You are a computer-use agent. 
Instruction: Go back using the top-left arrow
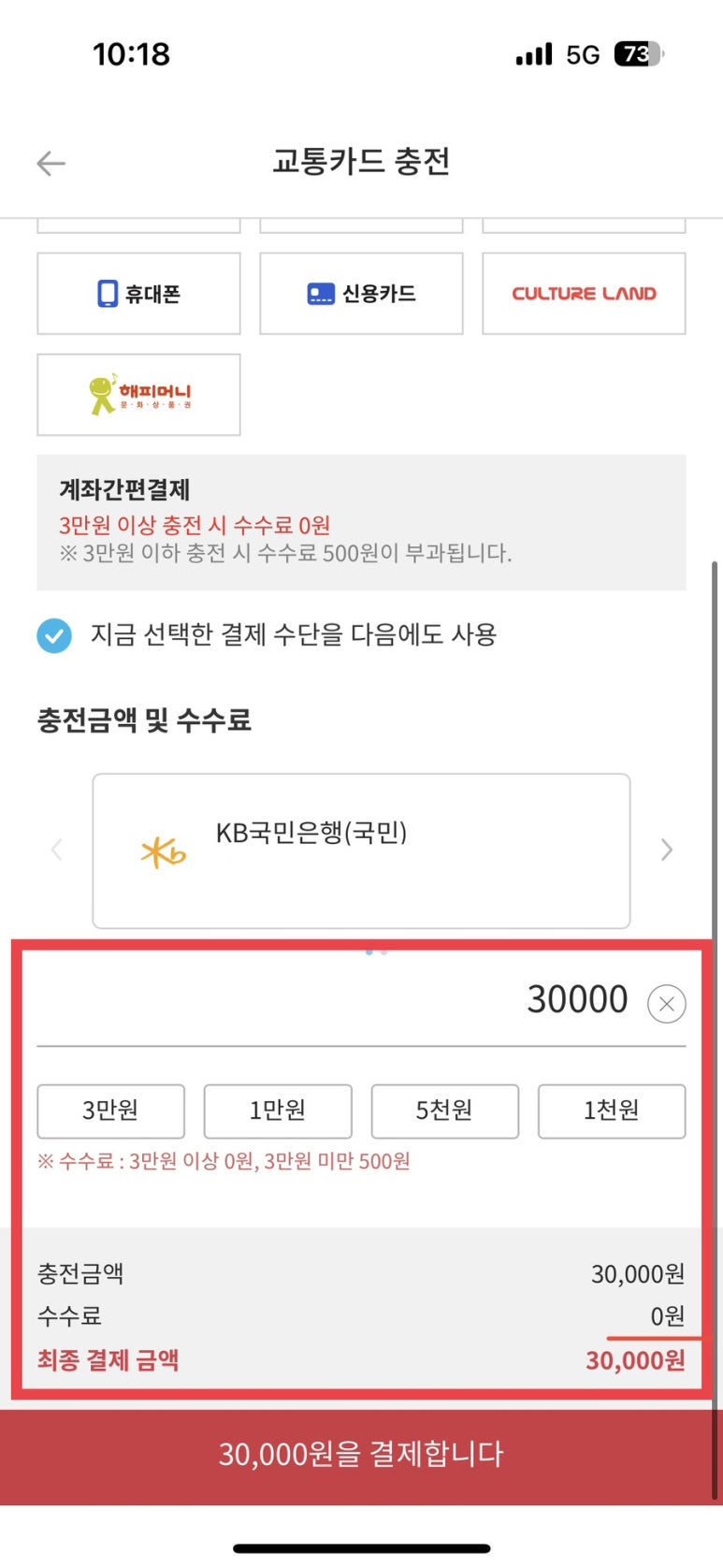[51, 164]
